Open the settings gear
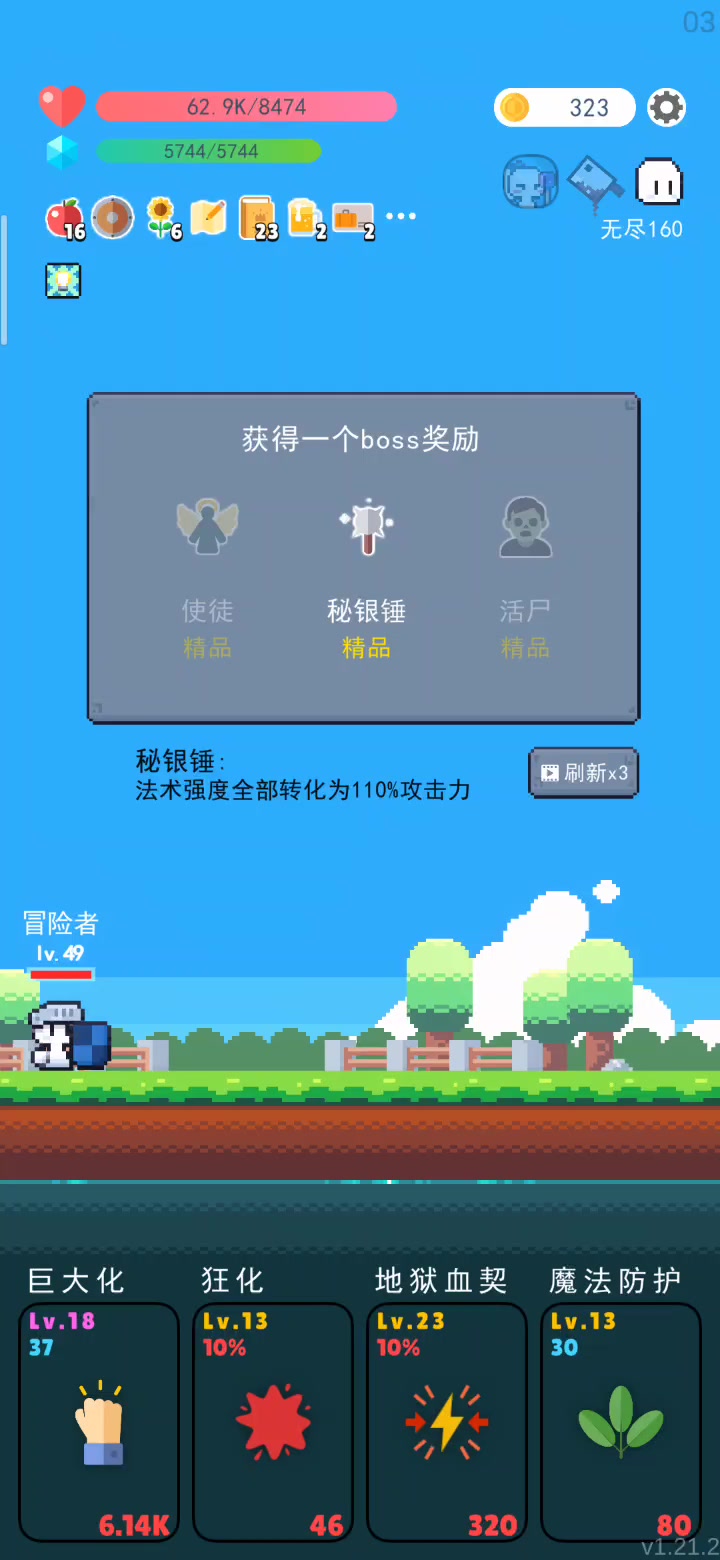Screen dimensions: 720x1560 coord(666,107)
